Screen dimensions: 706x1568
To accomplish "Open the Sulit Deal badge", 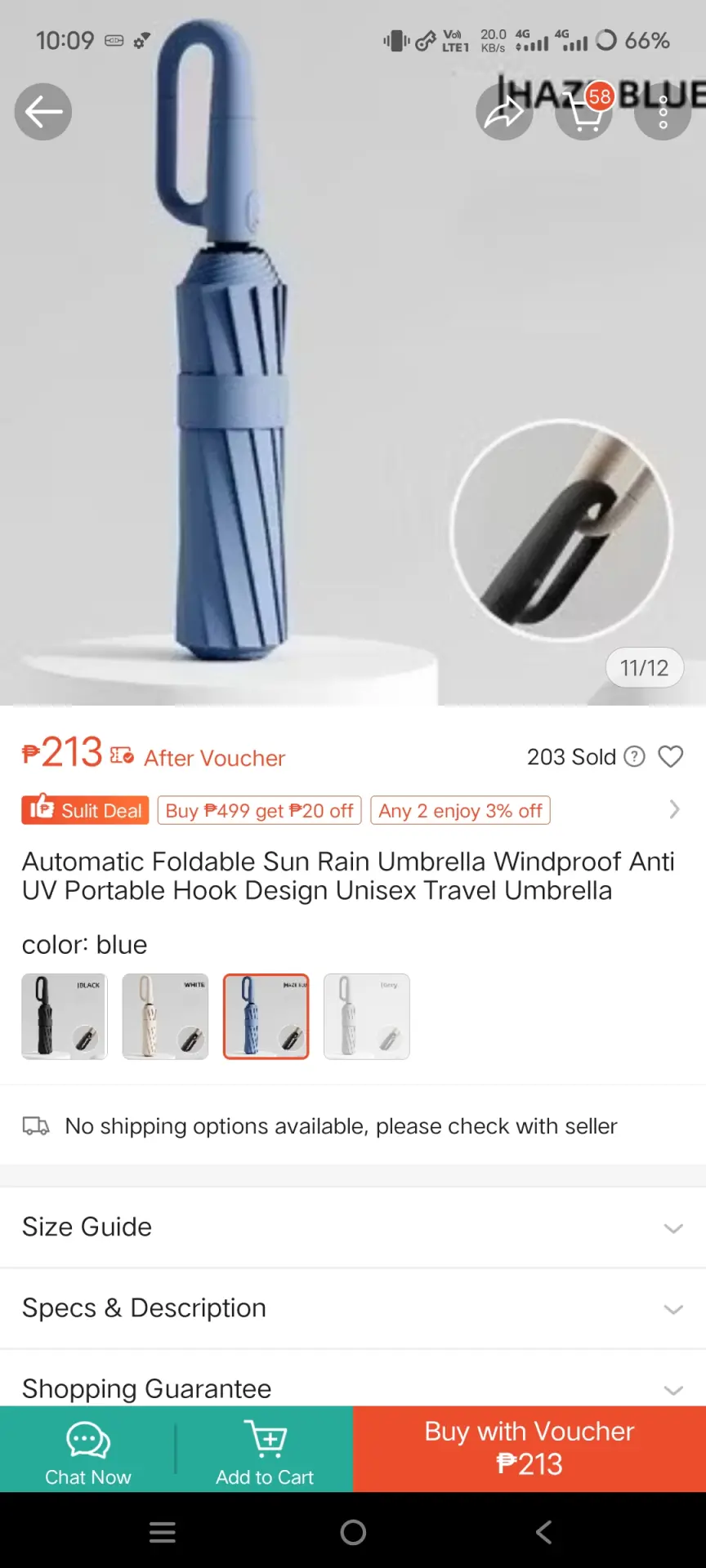I will pyautogui.click(x=85, y=810).
